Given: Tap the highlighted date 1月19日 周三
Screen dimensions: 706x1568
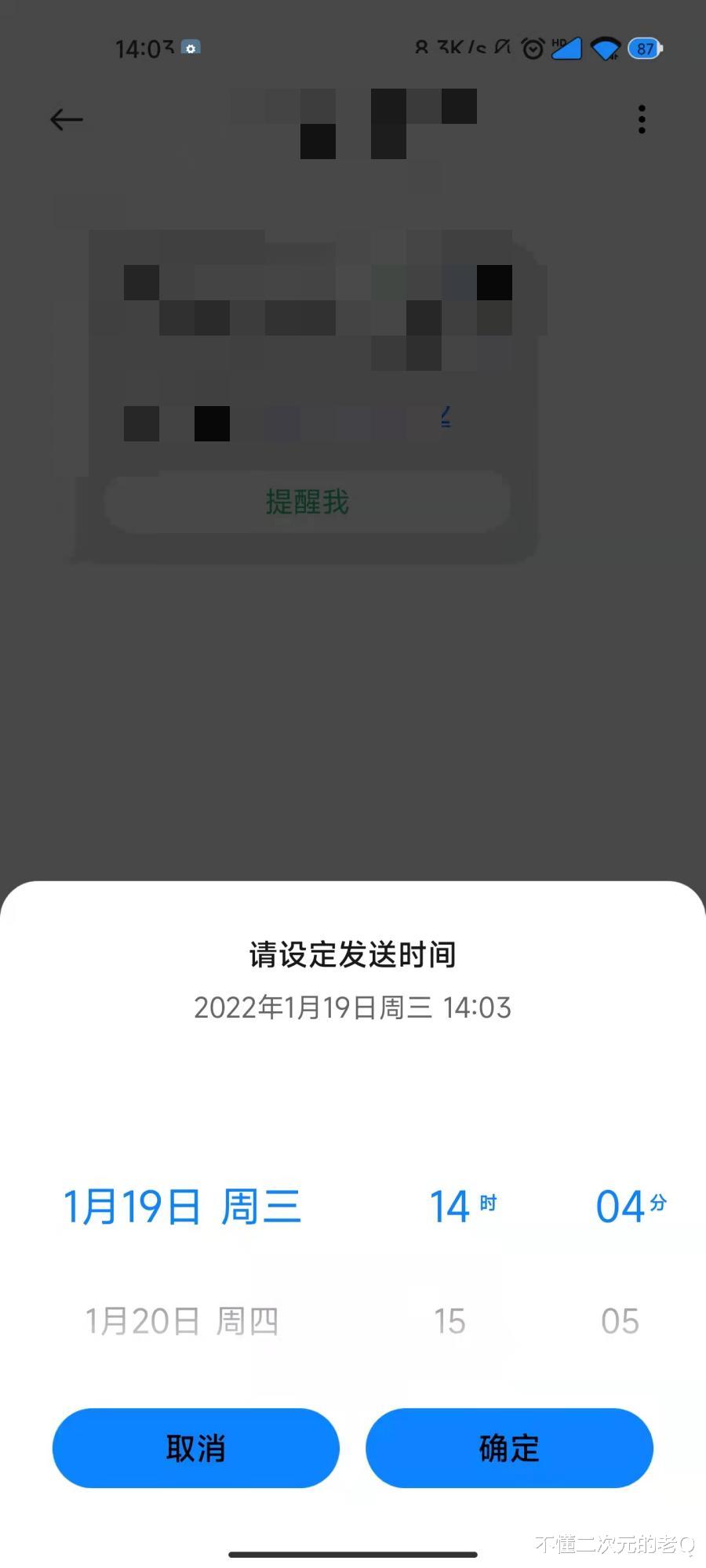Looking at the screenshot, I should (x=182, y=1206).
